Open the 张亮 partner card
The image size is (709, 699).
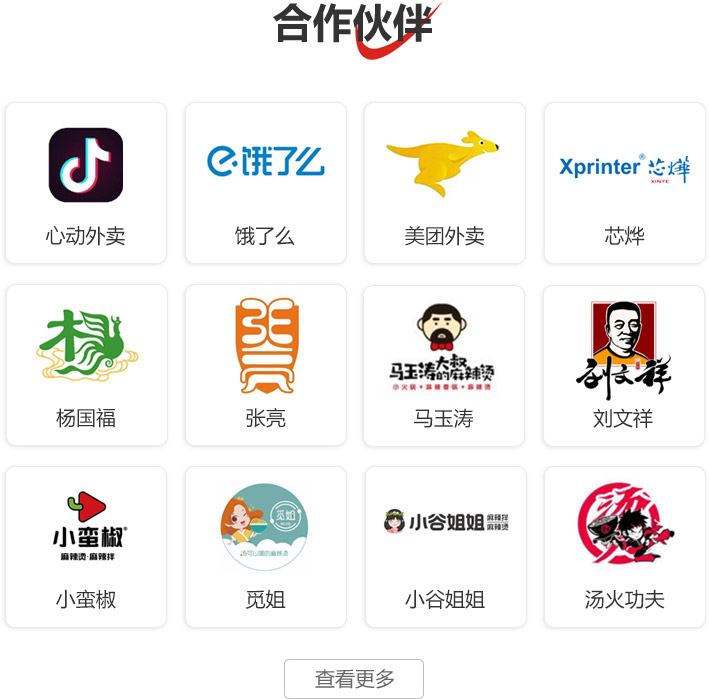click(x=265, y=366)
